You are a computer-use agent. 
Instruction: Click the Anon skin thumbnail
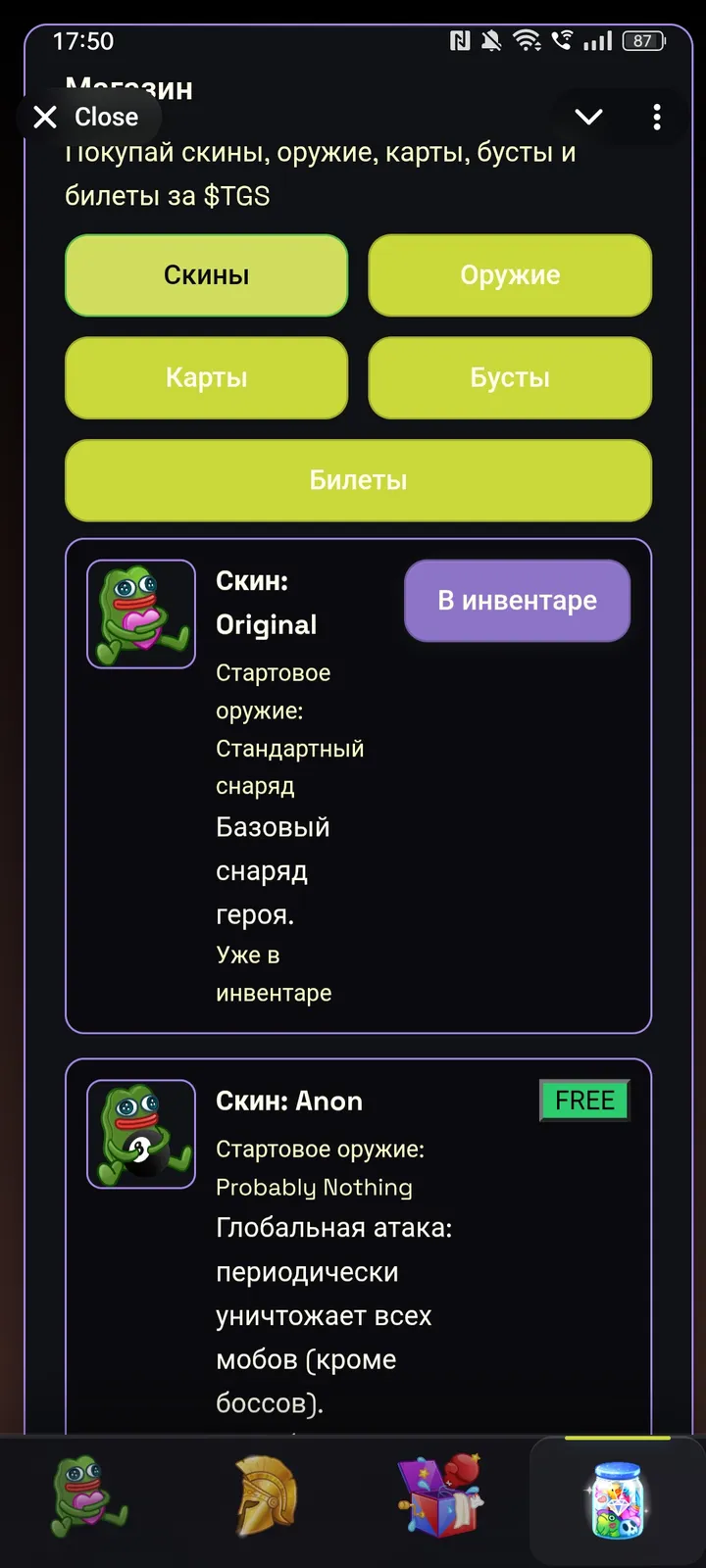pyautogui.click(x=140, y=1133)
